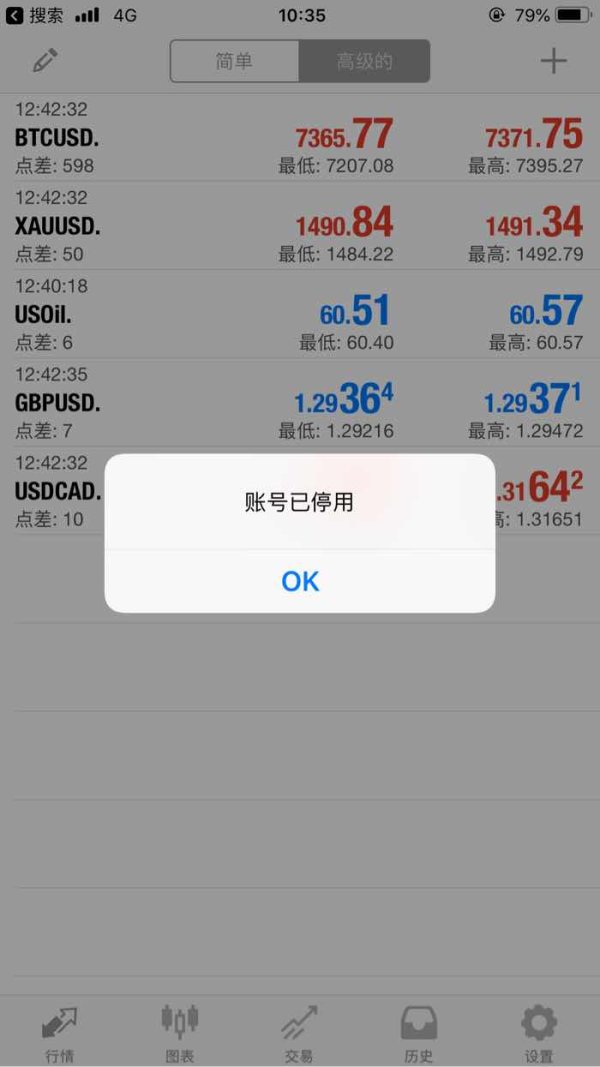
Task: Open the 交易 tab
Action: tap(299, 1033)
